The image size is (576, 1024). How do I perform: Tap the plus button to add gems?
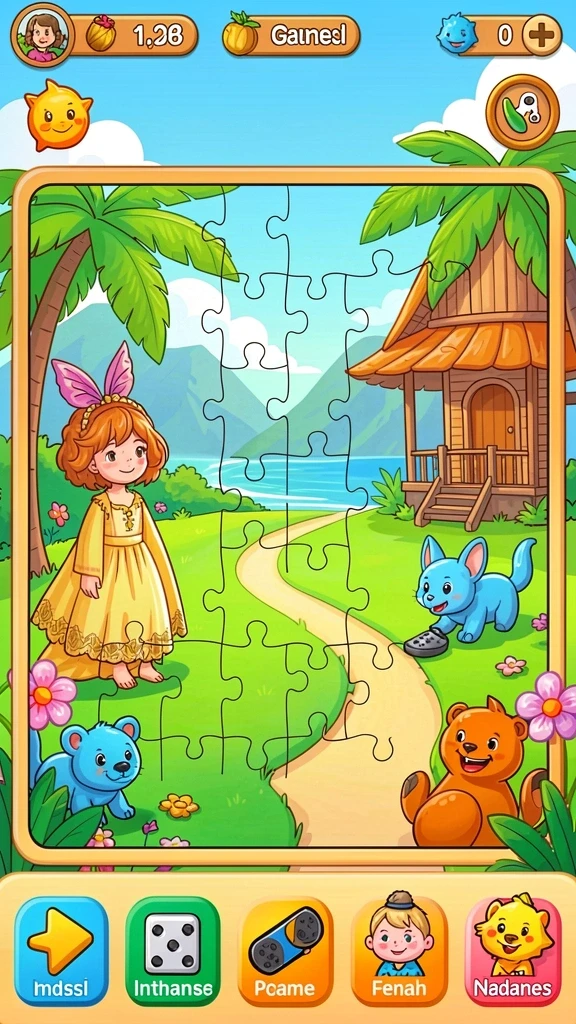pyautogui.click(x=542, y=35)
